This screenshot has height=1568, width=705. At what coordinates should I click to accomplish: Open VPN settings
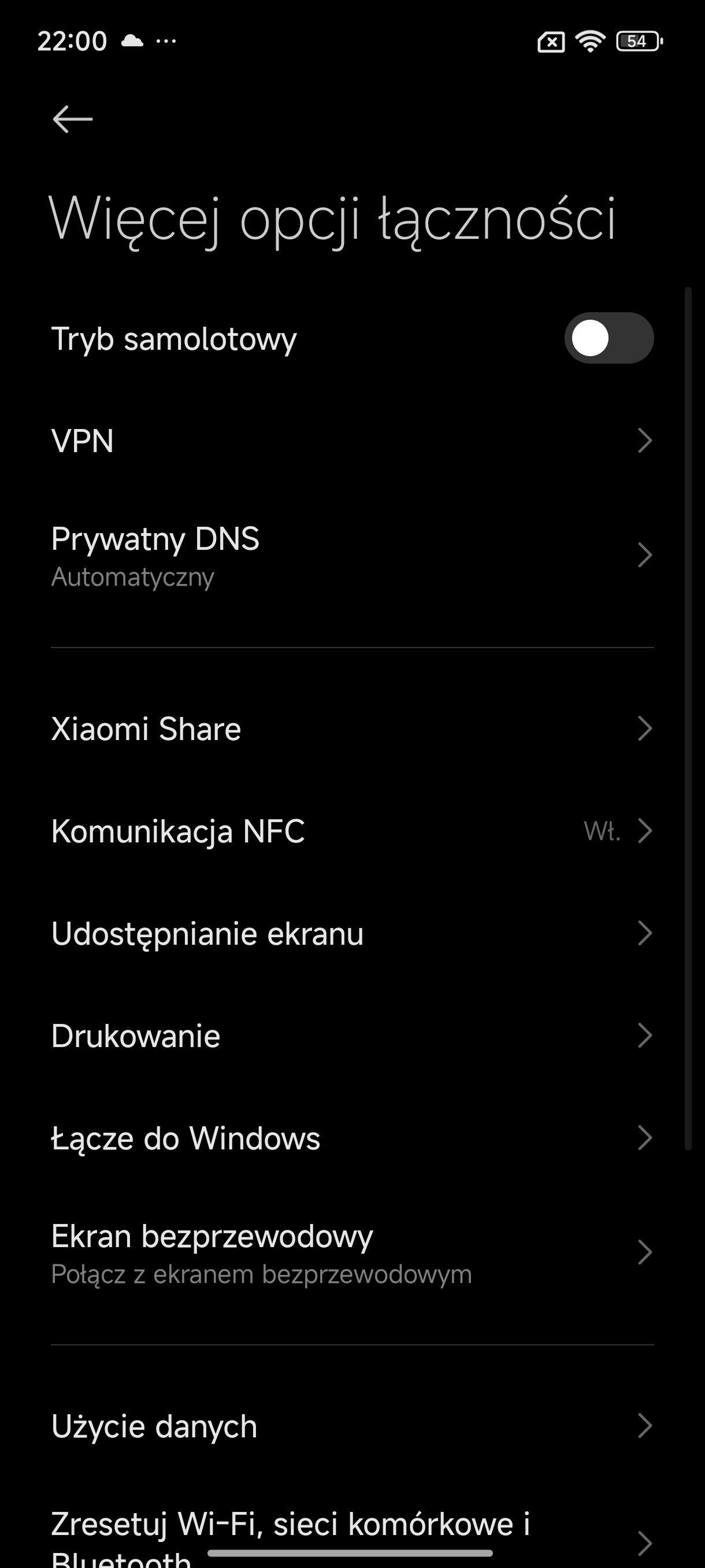(x=352, y=441)
